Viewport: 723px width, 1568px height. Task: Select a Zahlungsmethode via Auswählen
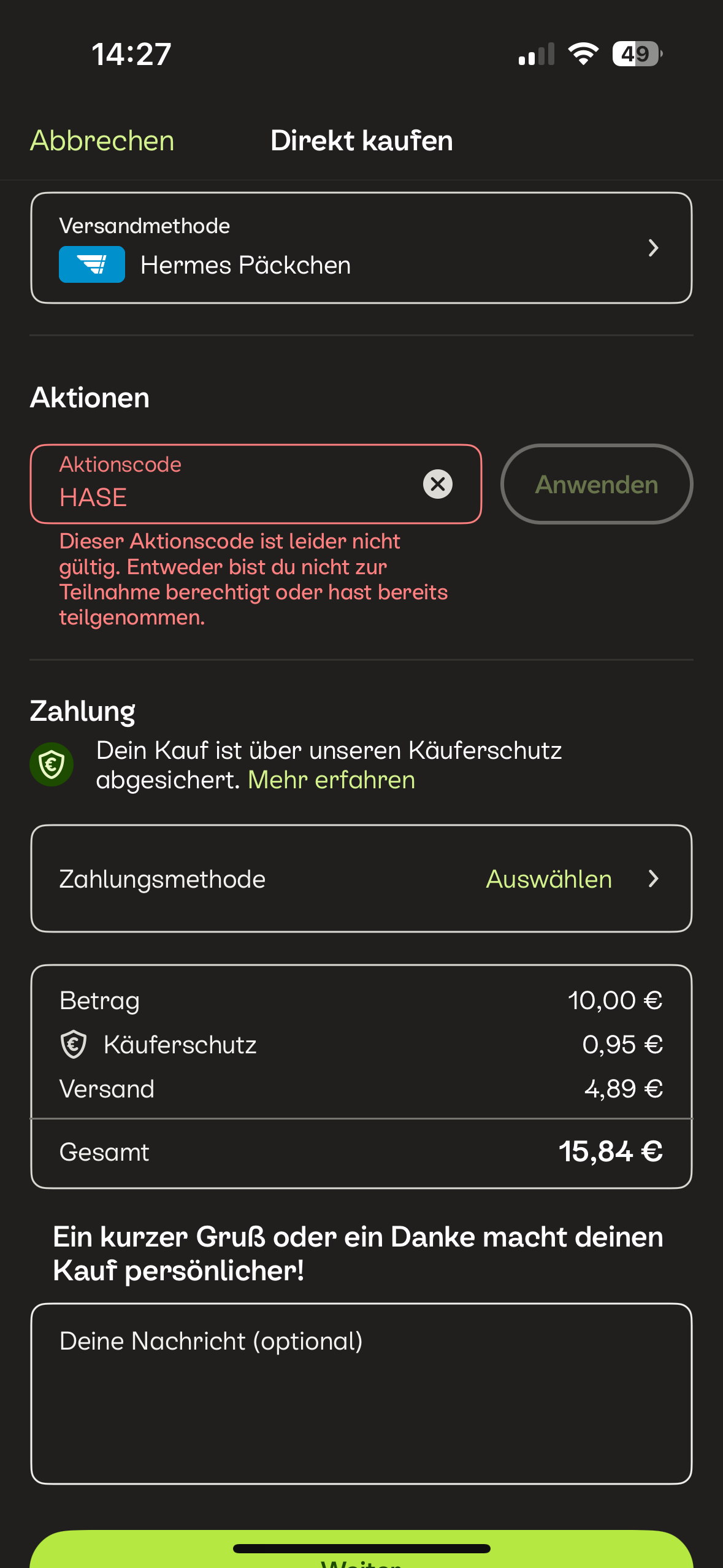361,878
